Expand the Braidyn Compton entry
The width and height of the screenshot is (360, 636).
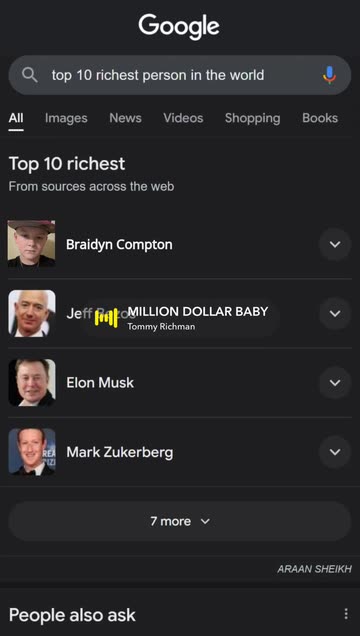tap(334, 244)
